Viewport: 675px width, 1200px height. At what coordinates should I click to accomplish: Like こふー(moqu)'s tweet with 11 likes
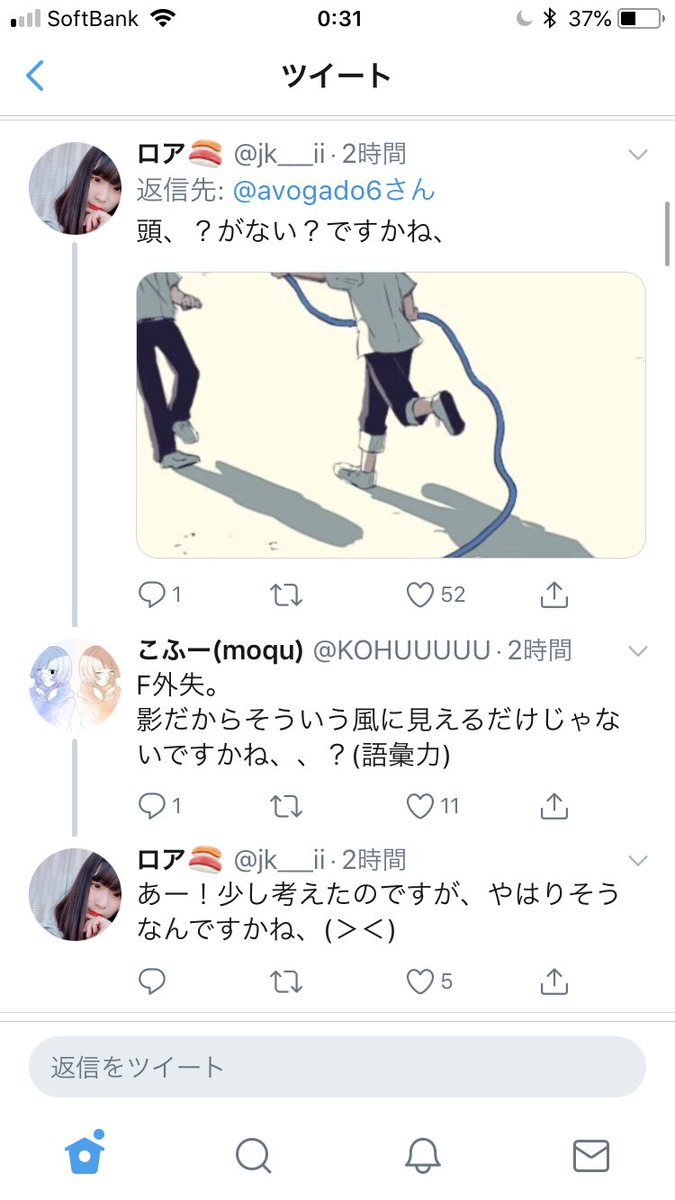pos(420,805)
